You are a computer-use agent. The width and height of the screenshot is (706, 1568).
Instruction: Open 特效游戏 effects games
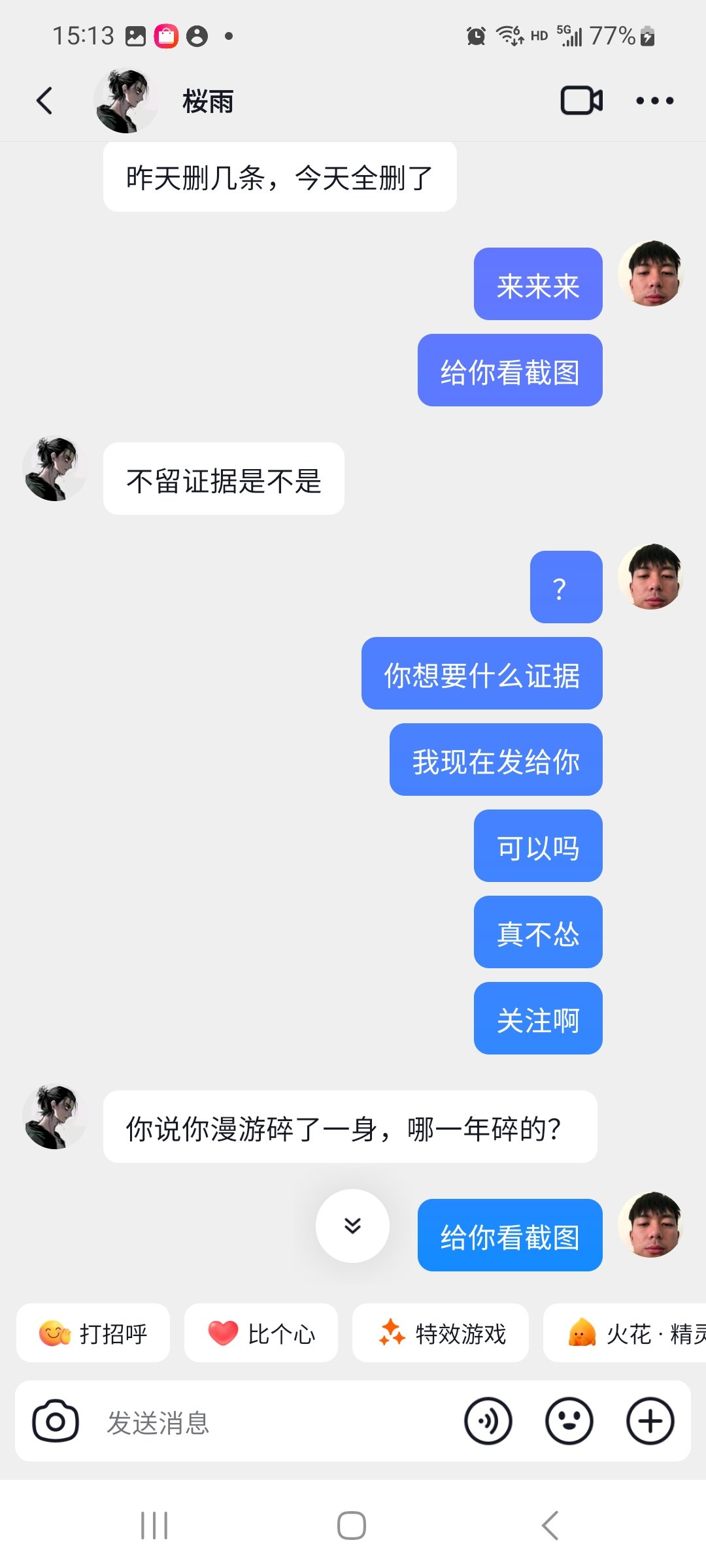pos(441,1333)
